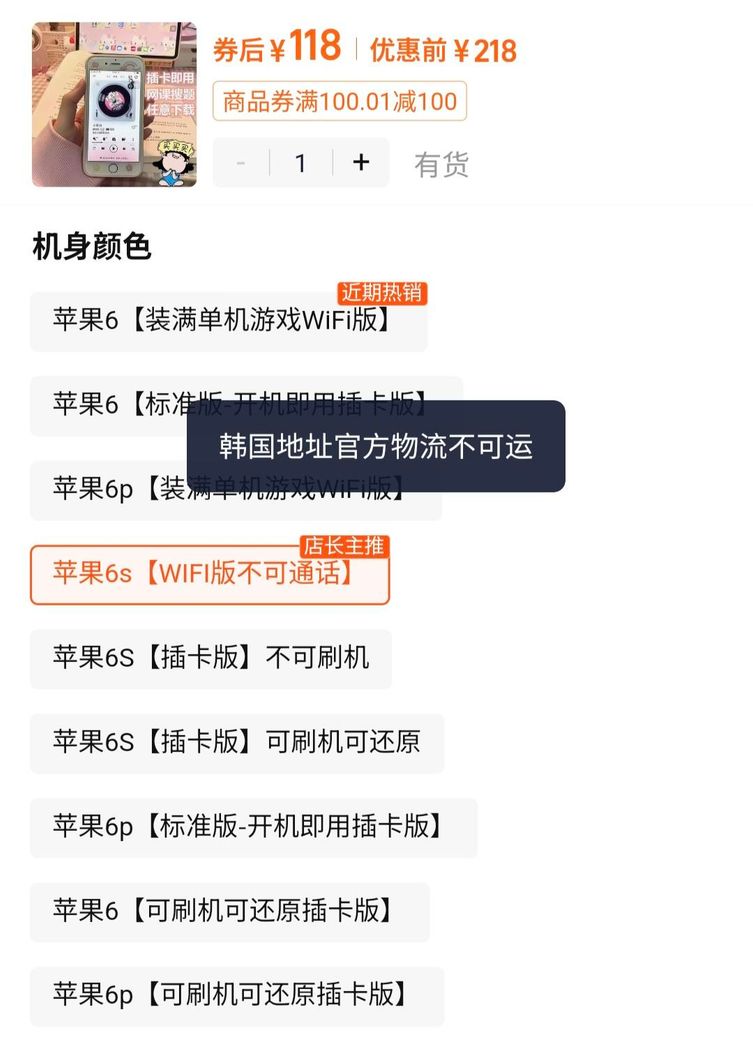
Task: Tap the 商品券满100.01减100 coupon tag
Action: tap(339, 101)
